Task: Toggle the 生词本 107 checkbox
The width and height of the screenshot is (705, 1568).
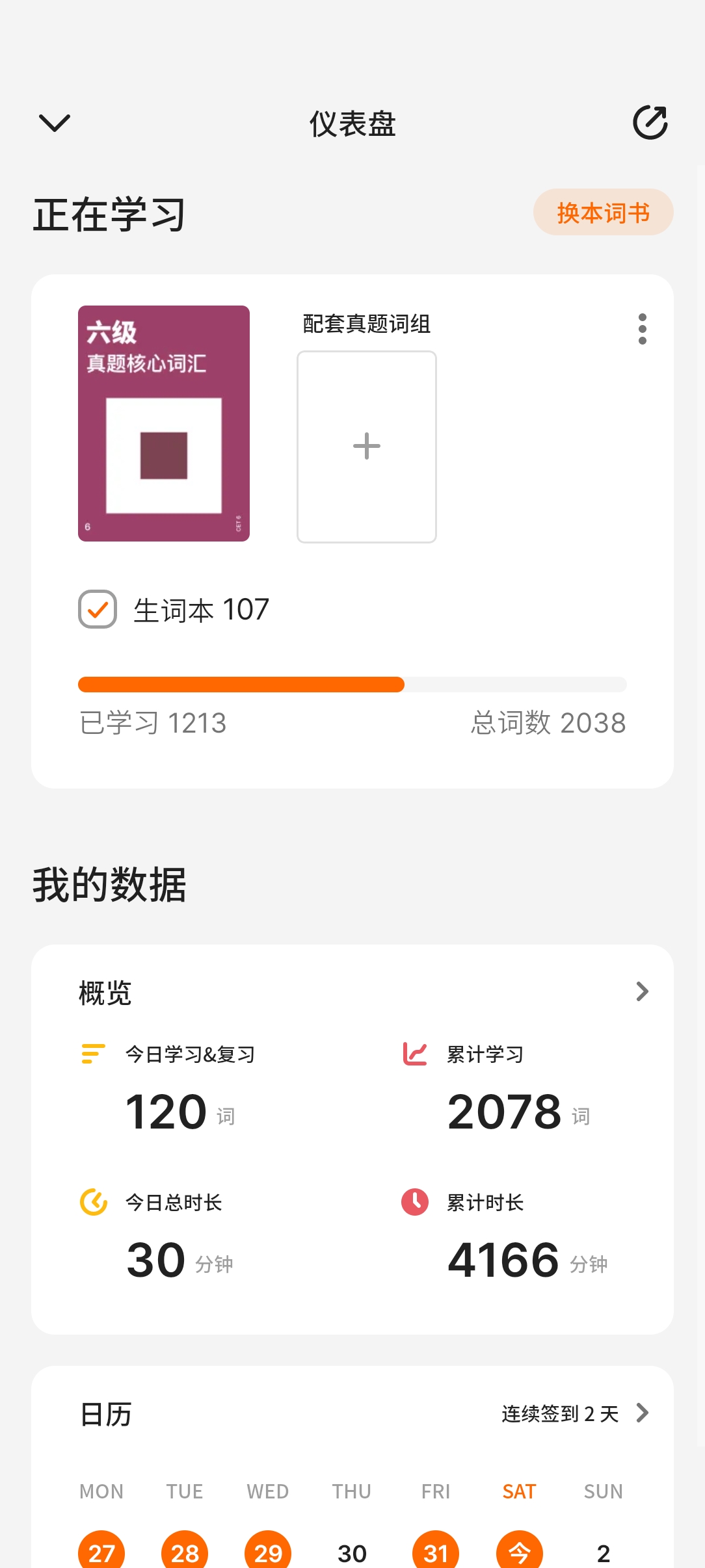Action: pyautogui.click(x=98, y=609)
